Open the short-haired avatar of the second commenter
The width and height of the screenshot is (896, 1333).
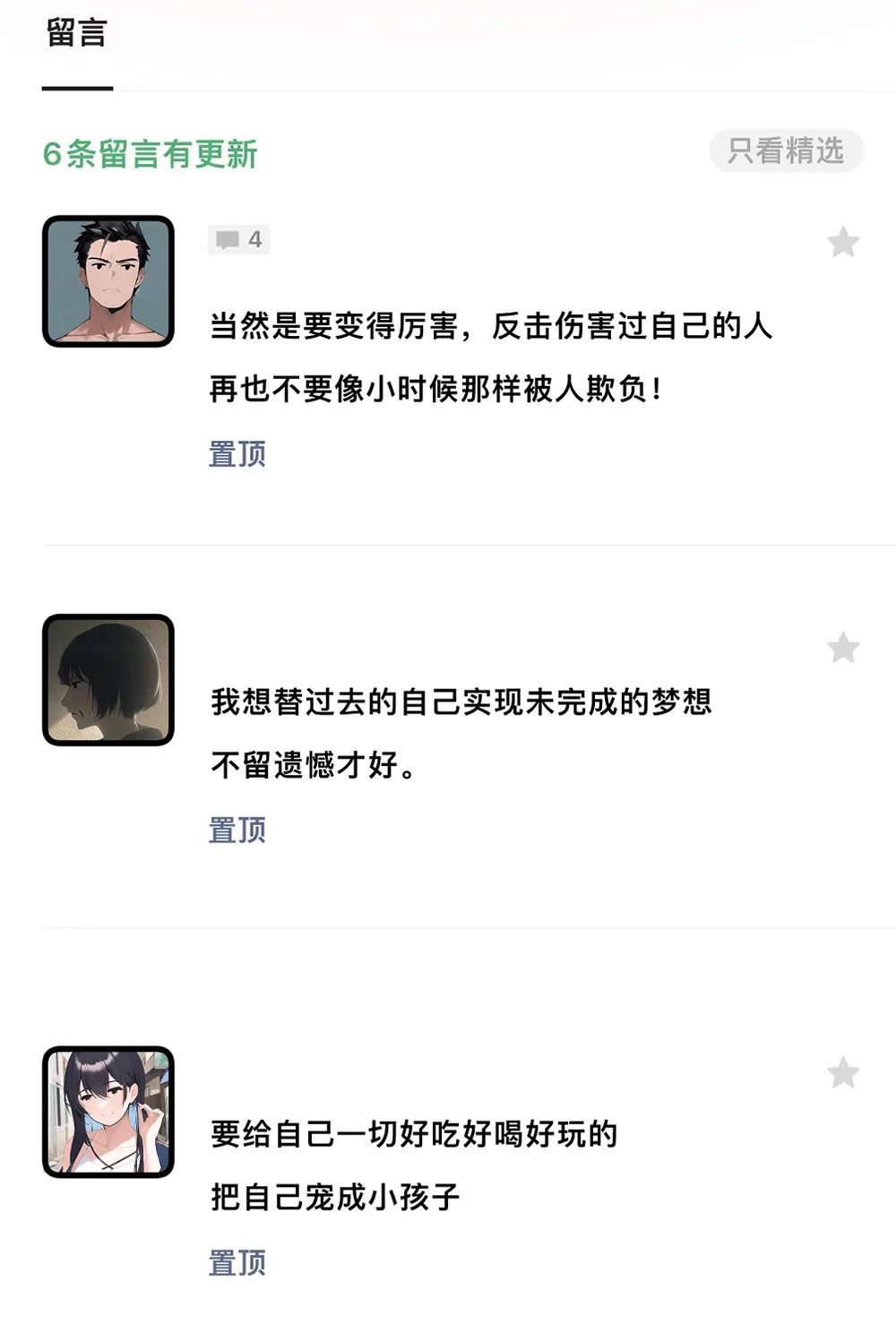108,680
